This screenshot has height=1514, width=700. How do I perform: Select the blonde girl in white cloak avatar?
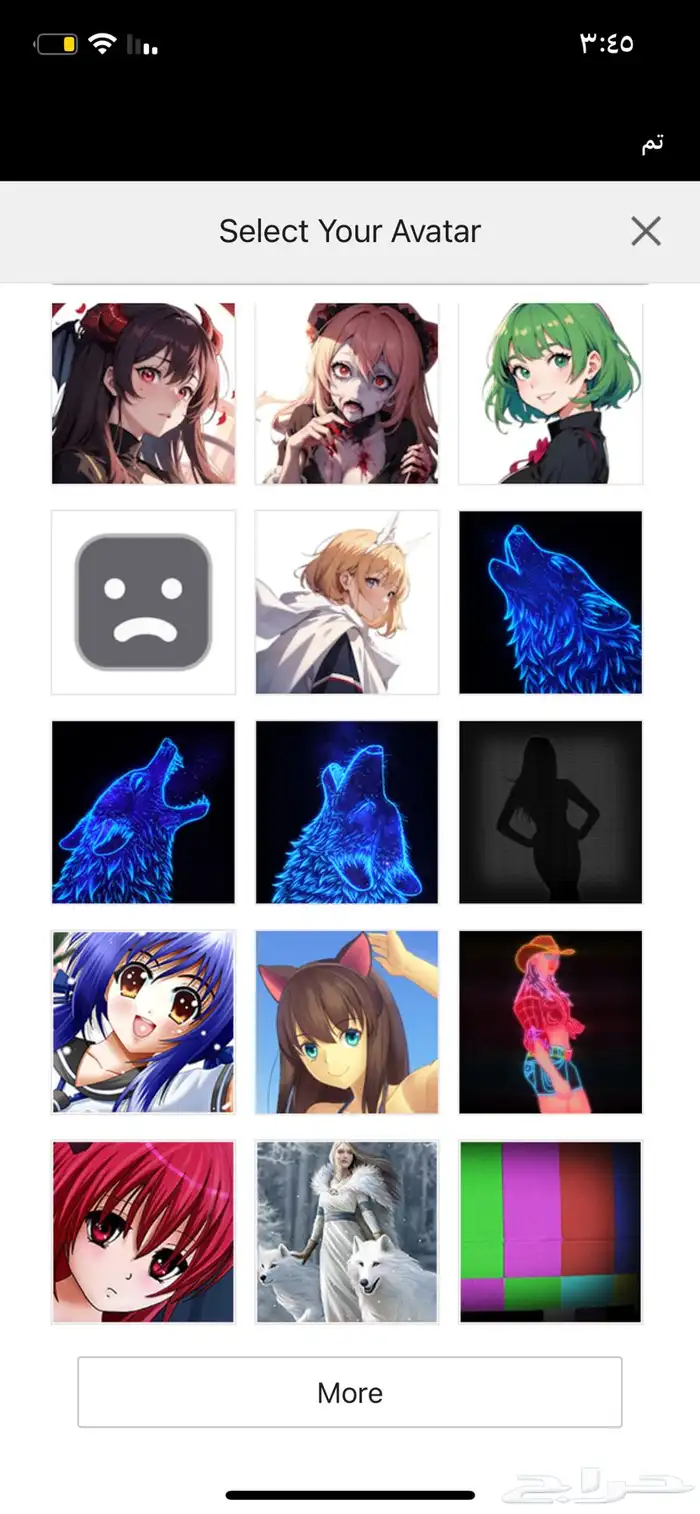pos(347,602)
